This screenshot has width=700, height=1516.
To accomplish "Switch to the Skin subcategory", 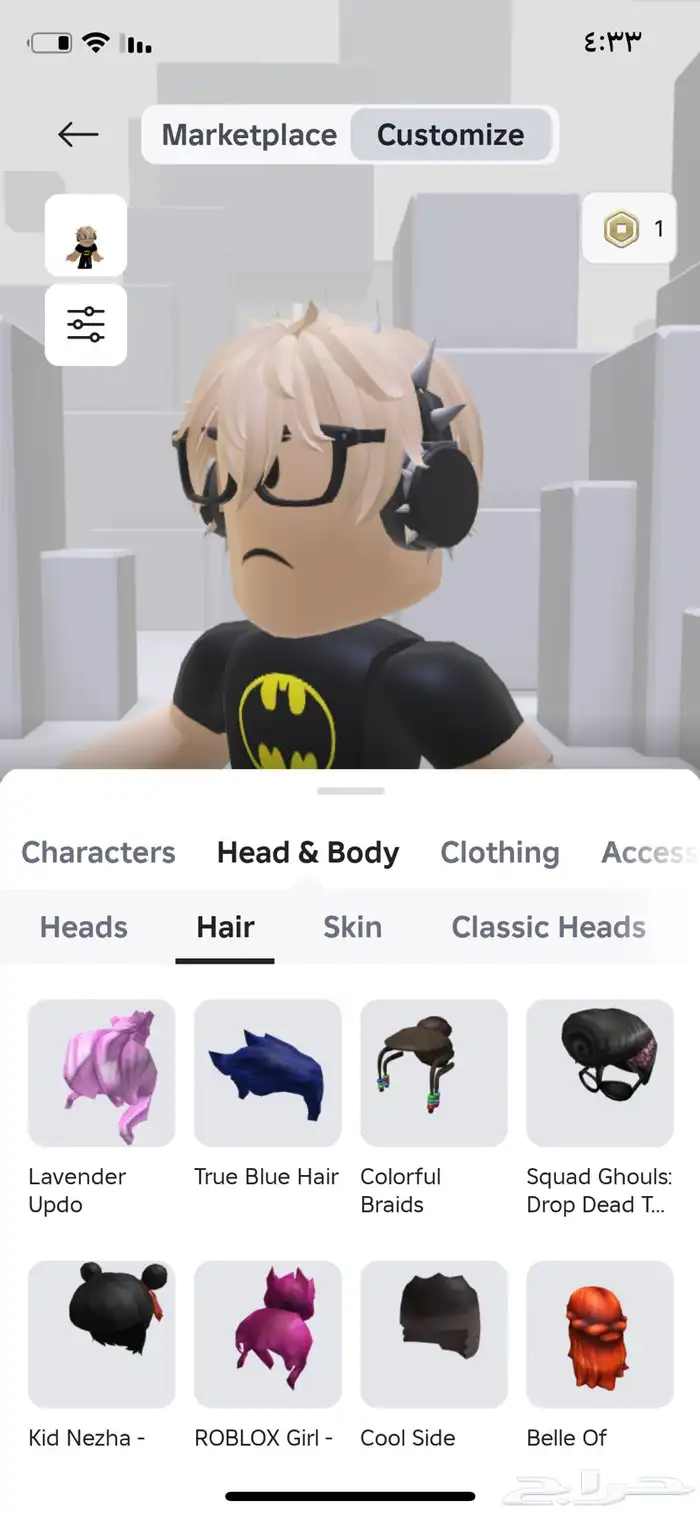I will [352, 927].
